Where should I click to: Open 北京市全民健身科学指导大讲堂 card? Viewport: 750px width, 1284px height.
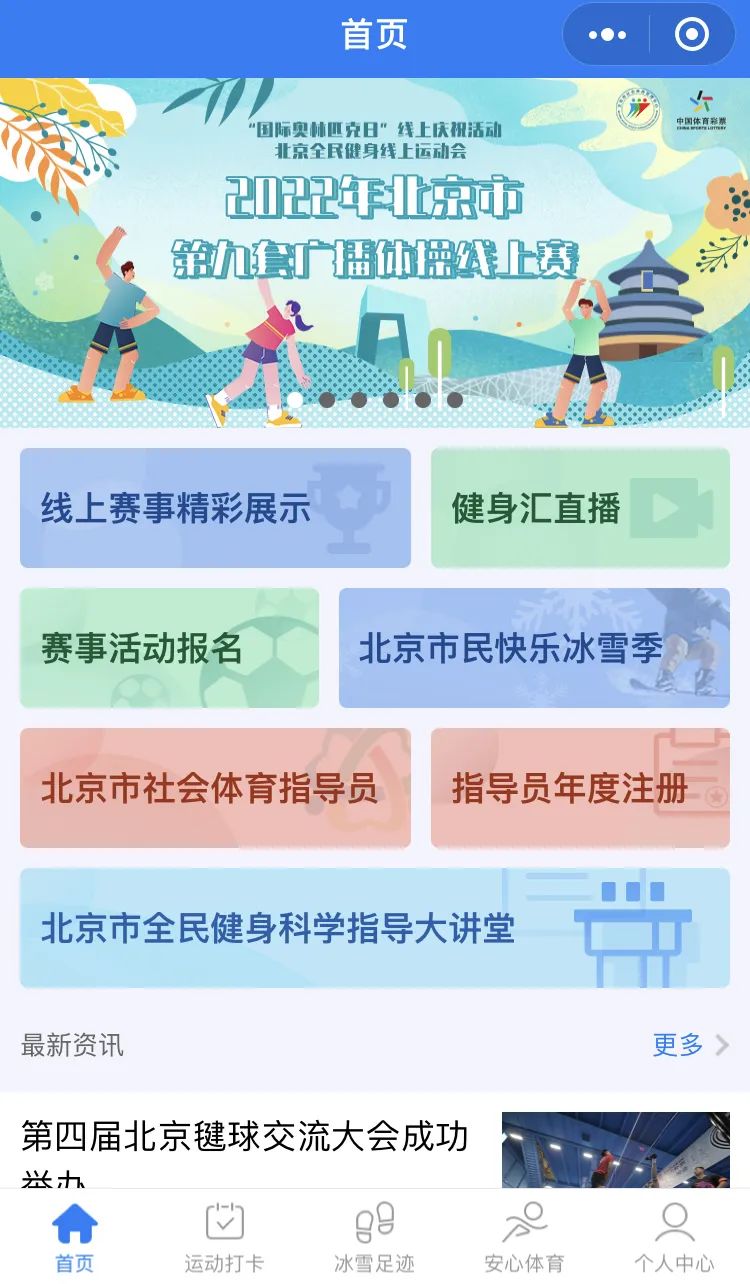click(375, 928)
